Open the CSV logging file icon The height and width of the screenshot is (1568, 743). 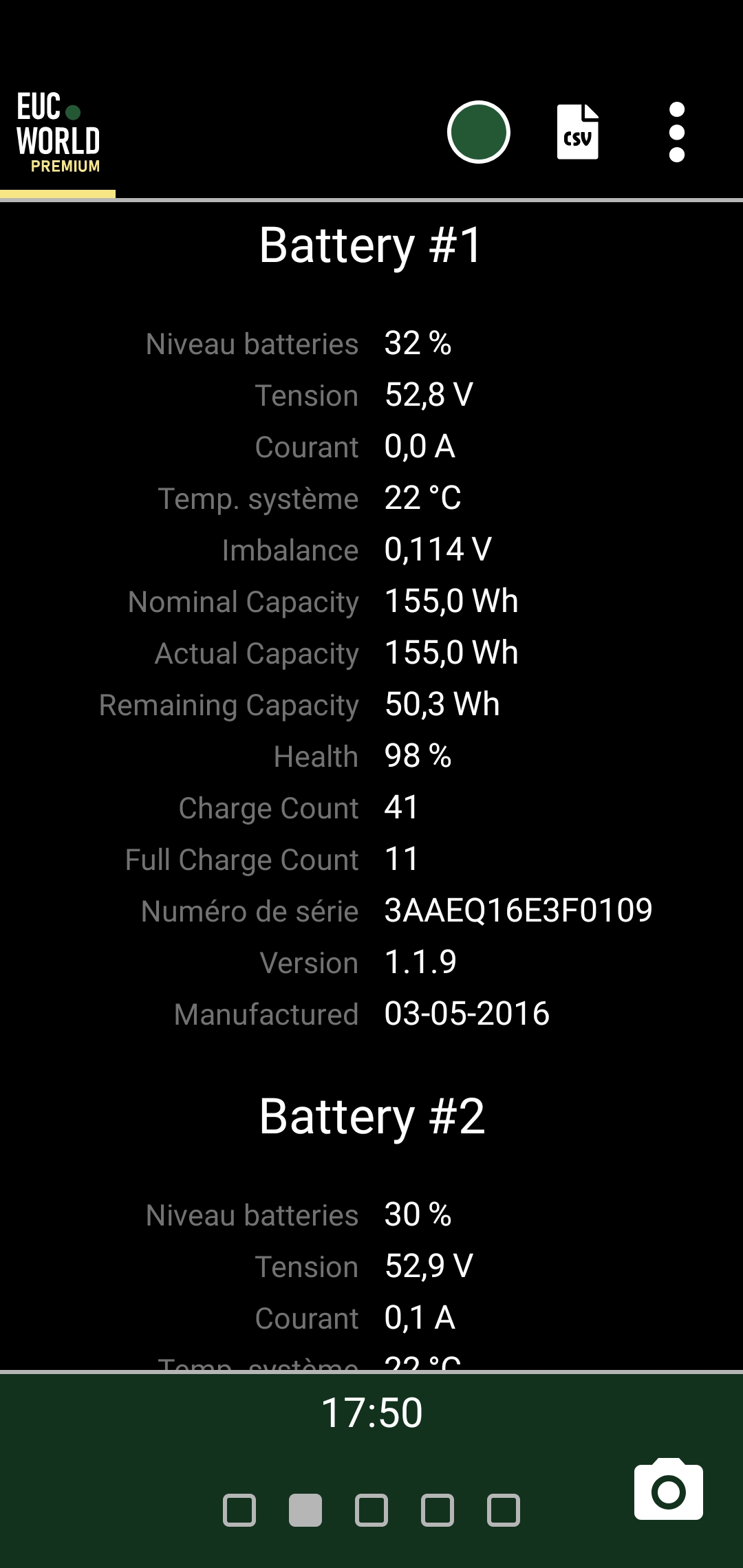(x=577, y=132)
